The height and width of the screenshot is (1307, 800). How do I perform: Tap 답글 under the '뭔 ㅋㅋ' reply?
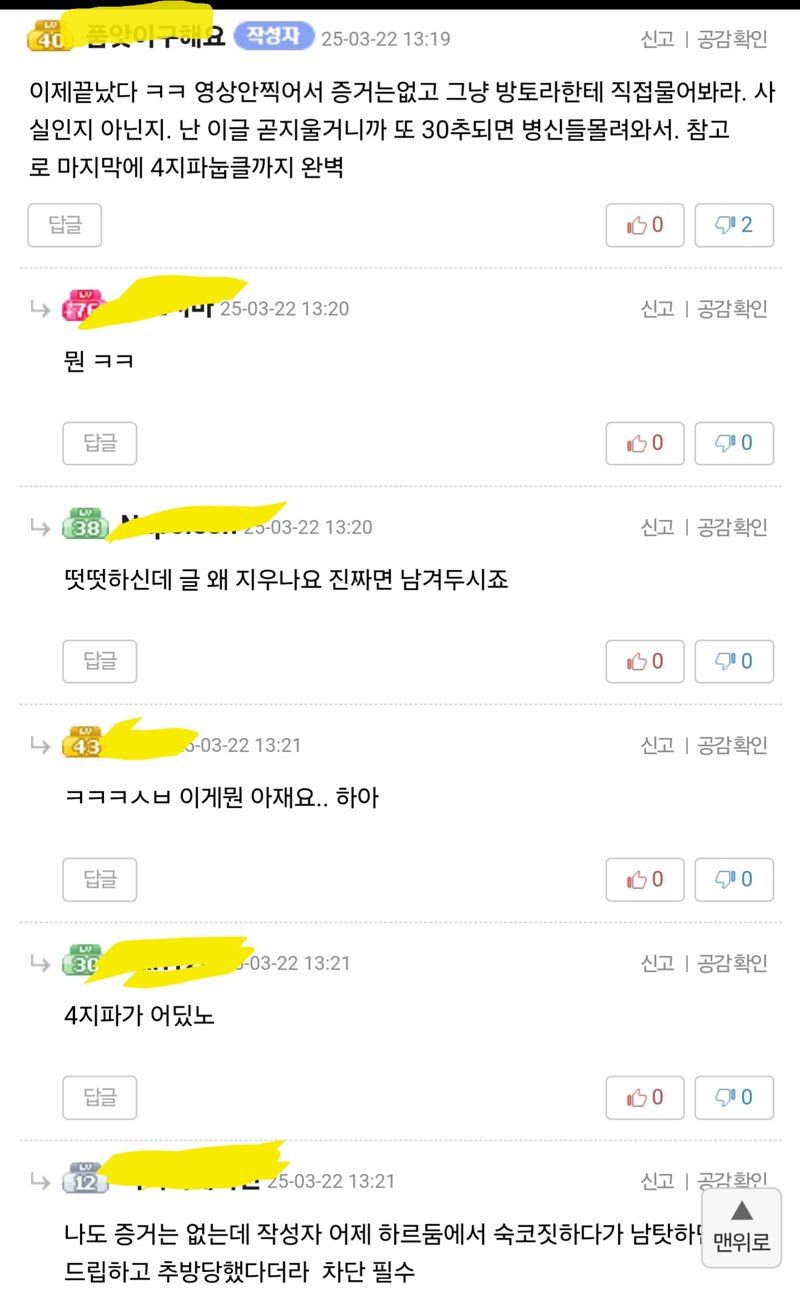point(100,443)
